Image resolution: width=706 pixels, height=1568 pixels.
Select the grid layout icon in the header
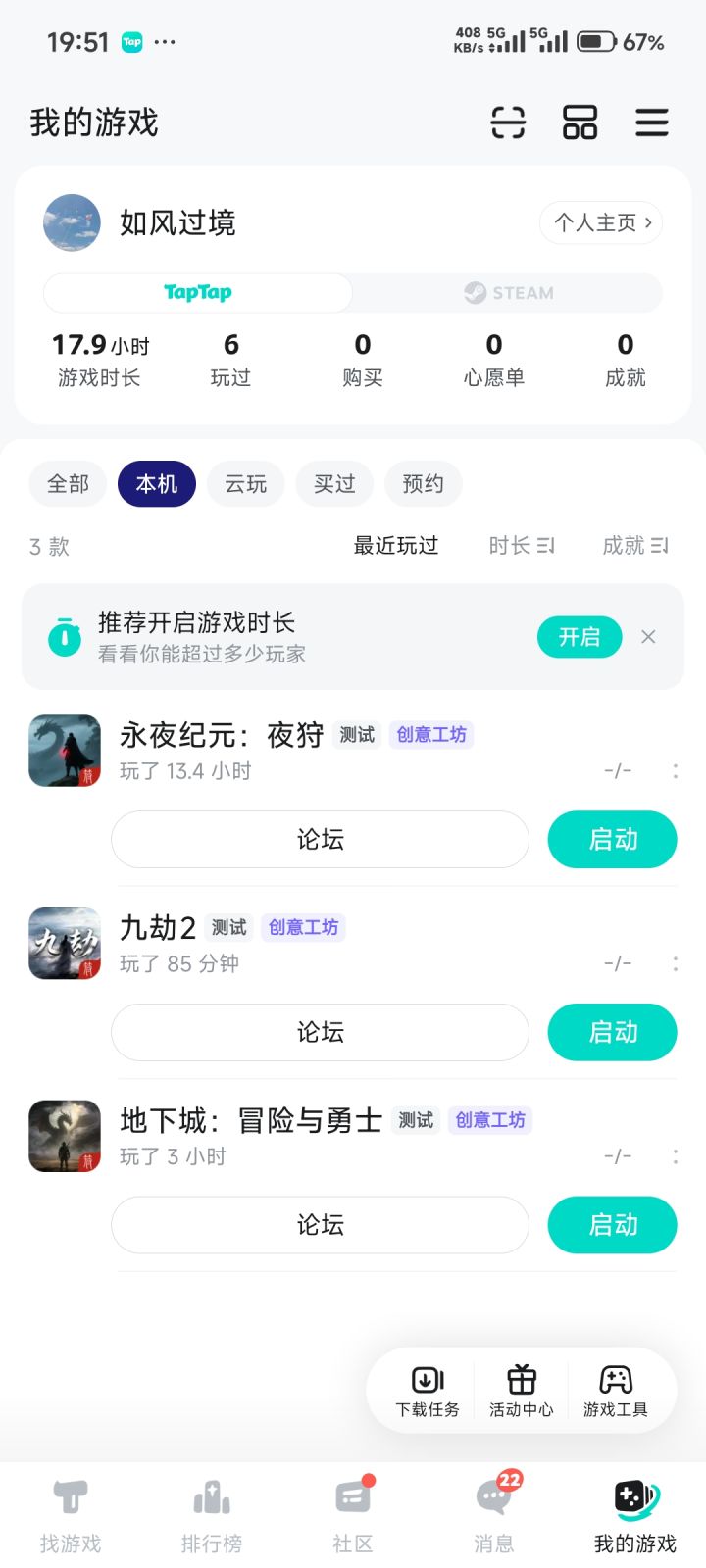pos(580,123)
